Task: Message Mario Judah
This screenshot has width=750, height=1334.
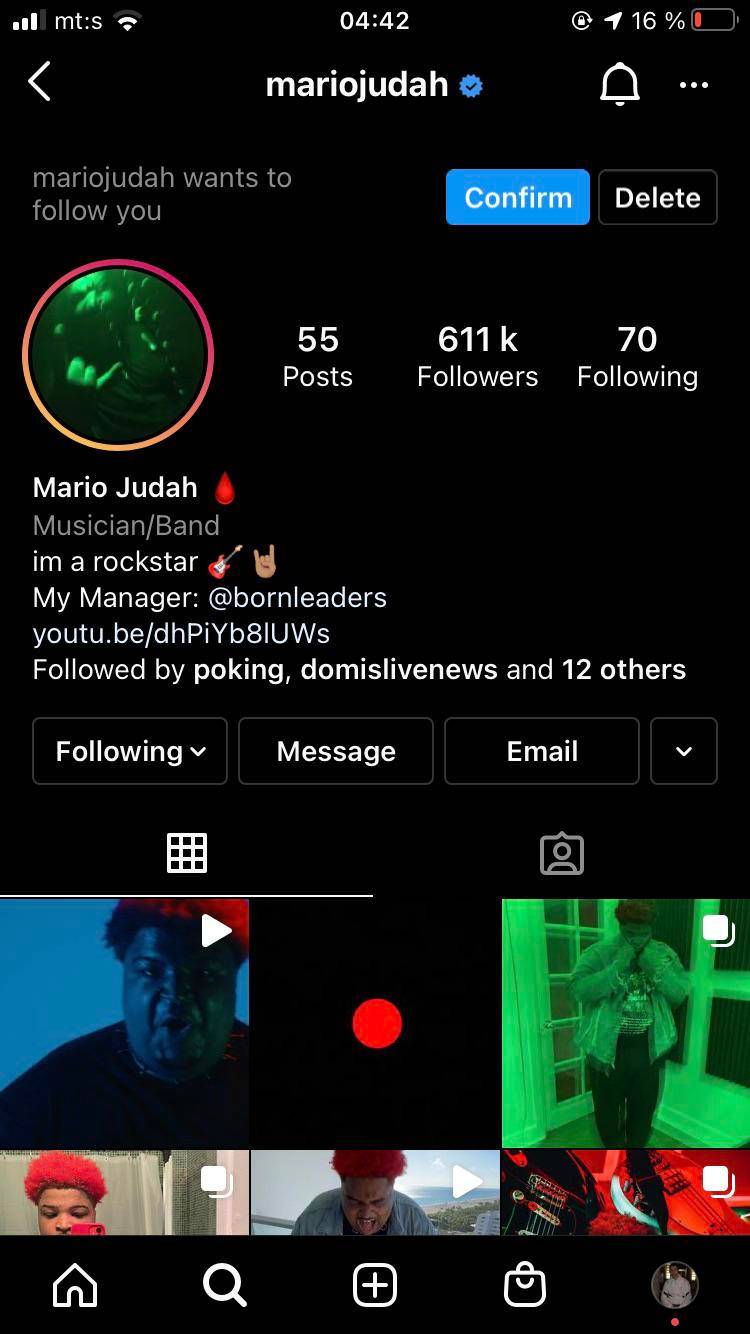Action: tap(336, 751)
